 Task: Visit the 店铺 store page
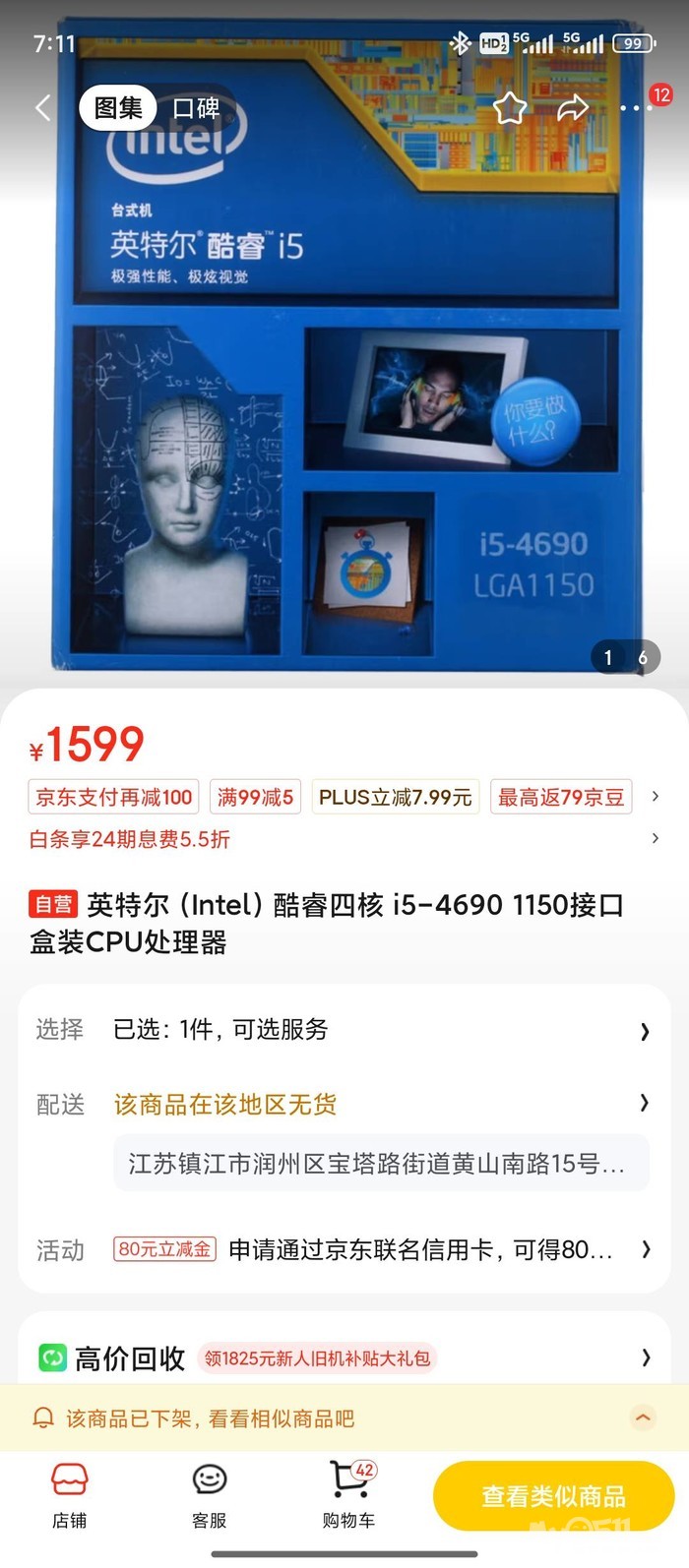point(70,1495)
